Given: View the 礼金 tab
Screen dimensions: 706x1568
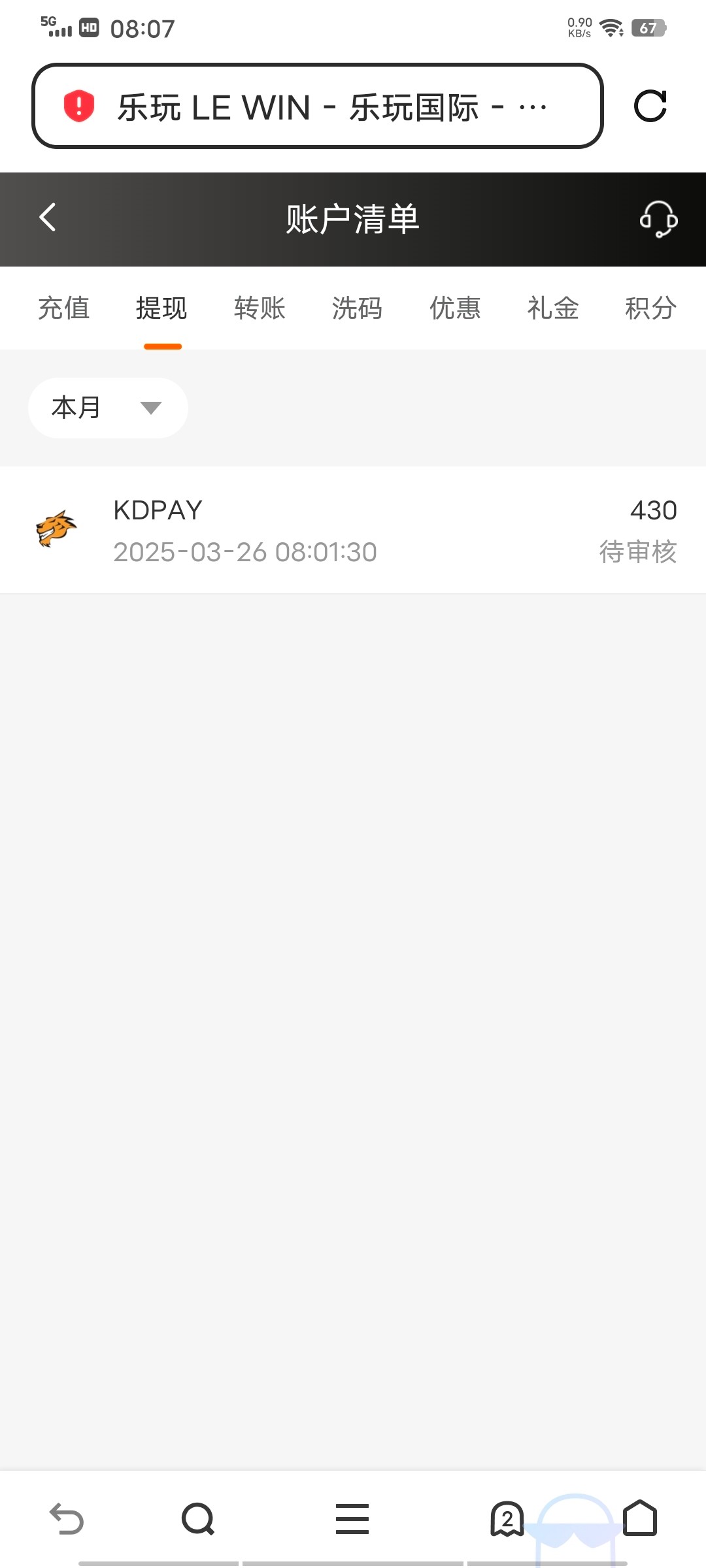Looking at the screenshot, I should pyautogui.click(x=553, y=308).
